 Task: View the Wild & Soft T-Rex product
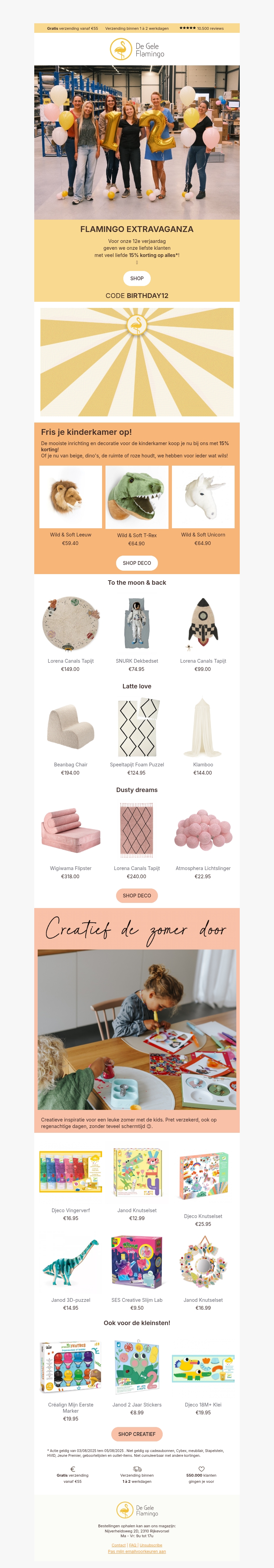click(137, 497)
